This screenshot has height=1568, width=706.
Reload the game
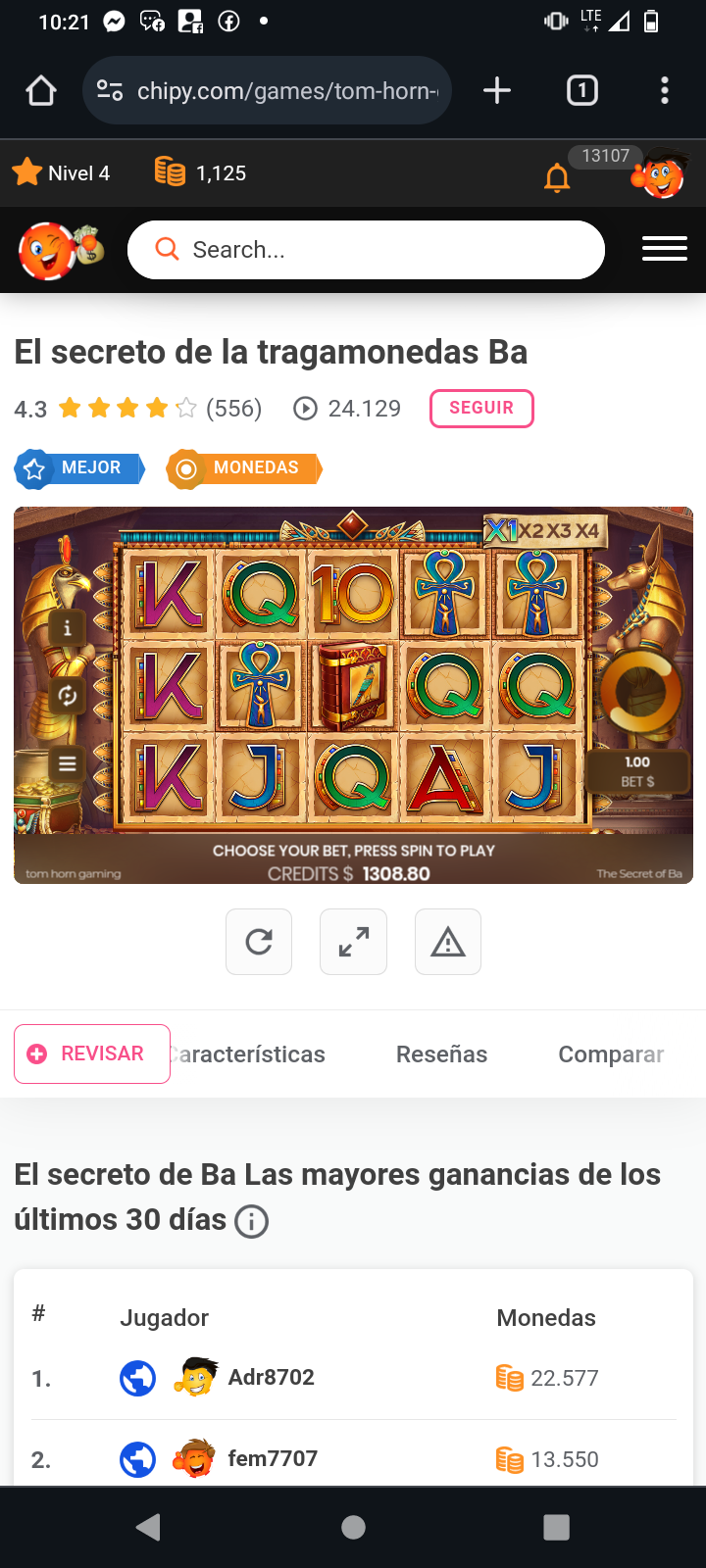(259, 942)
